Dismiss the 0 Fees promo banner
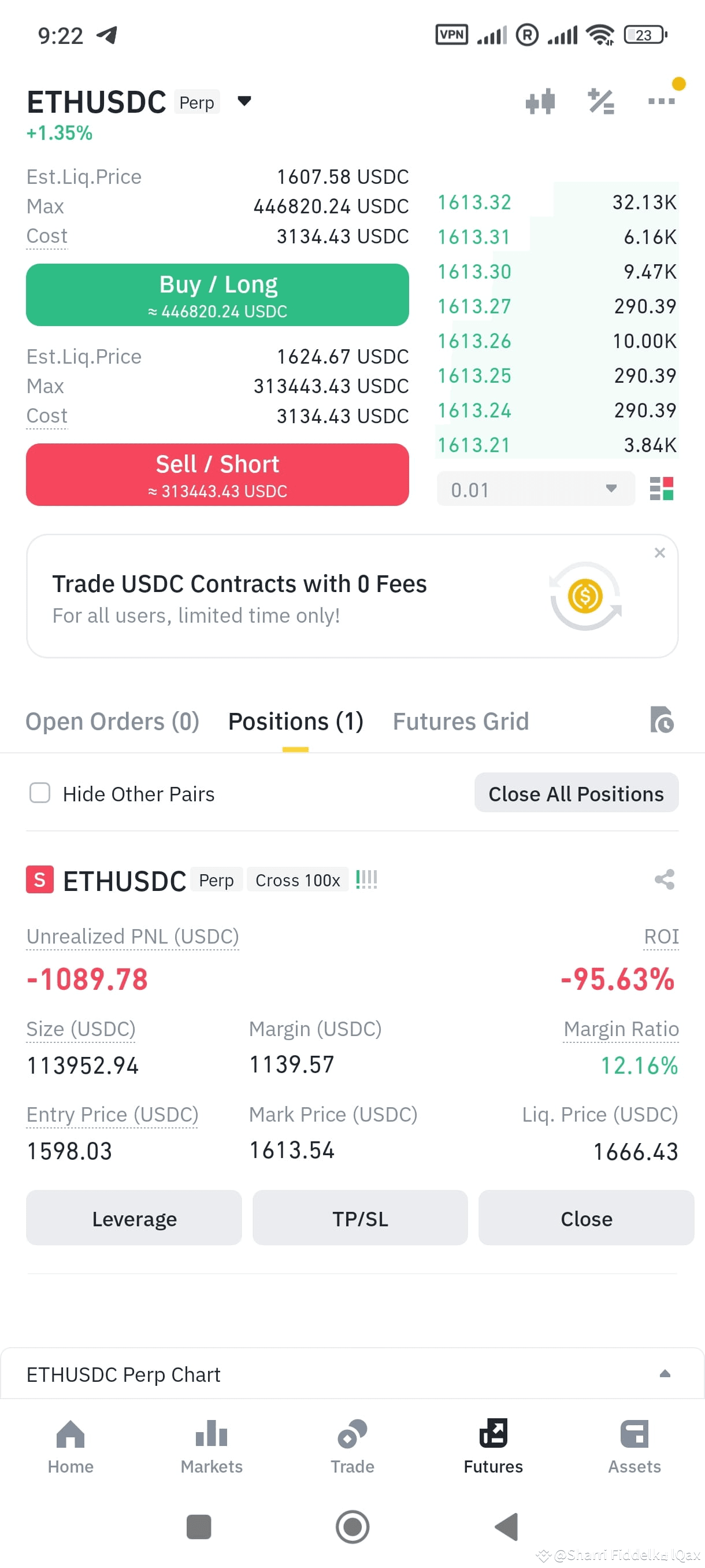 [659, 553]
